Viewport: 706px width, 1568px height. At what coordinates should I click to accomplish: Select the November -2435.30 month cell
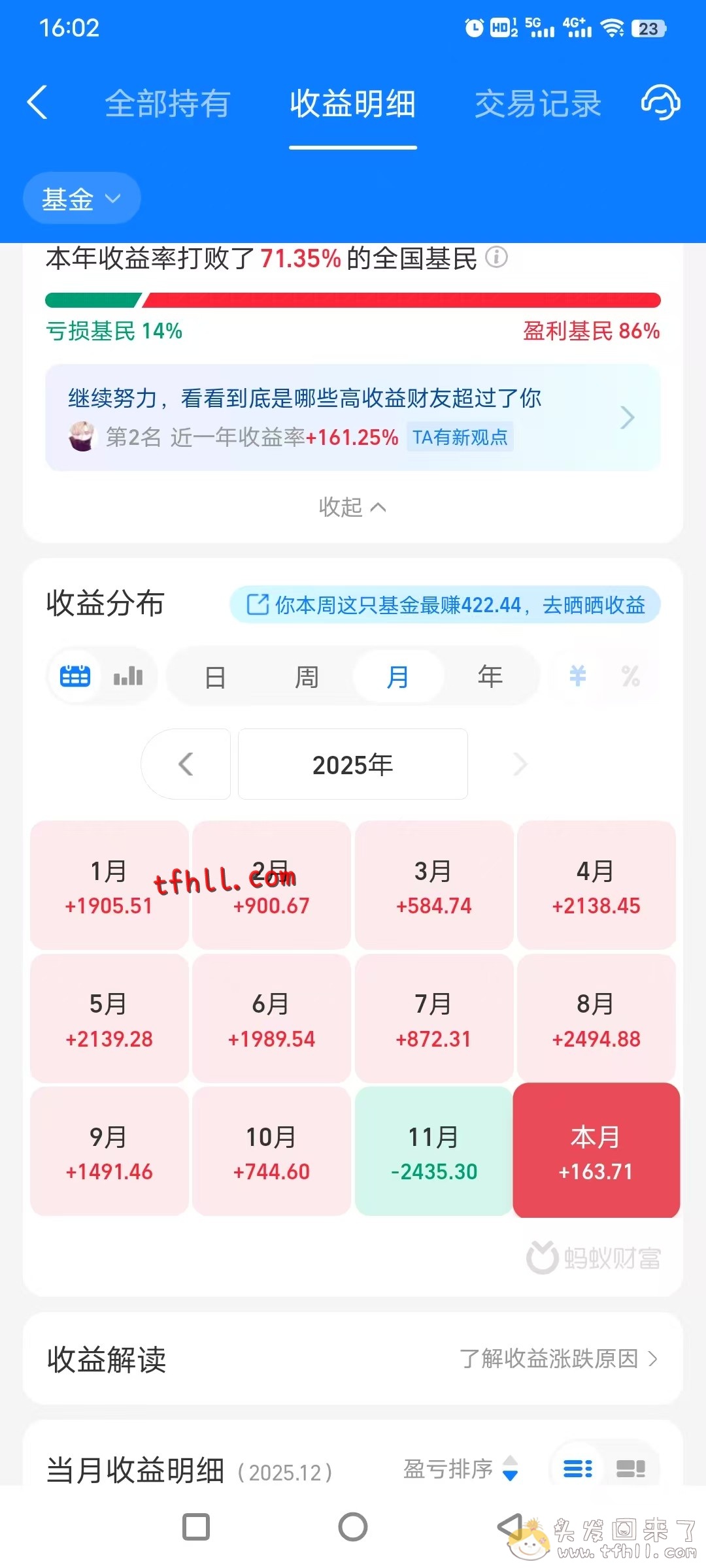[x=433, y=1151]
